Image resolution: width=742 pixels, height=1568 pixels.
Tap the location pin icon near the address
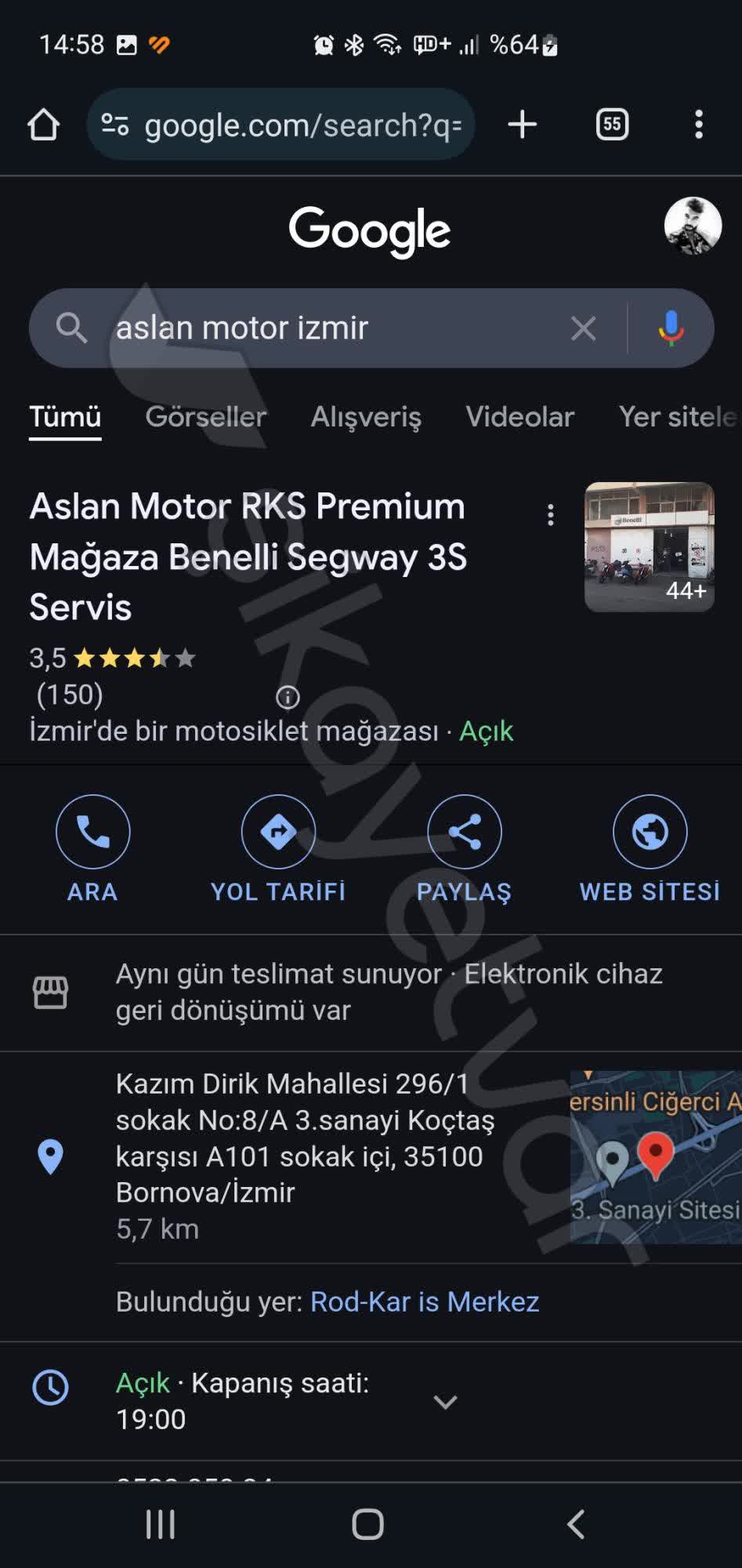tap(50, 1155)
